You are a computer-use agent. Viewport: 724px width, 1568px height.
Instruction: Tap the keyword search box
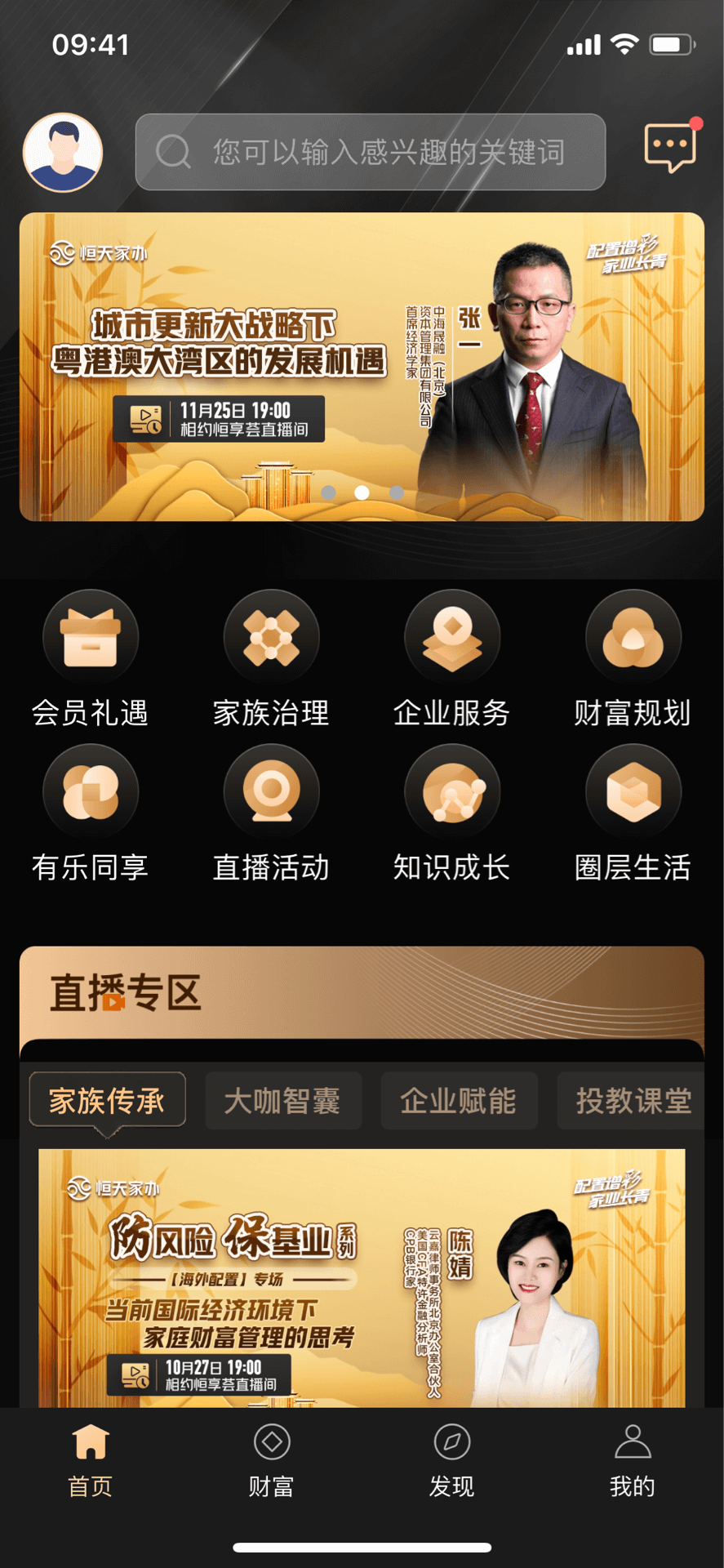coord(371,152)
